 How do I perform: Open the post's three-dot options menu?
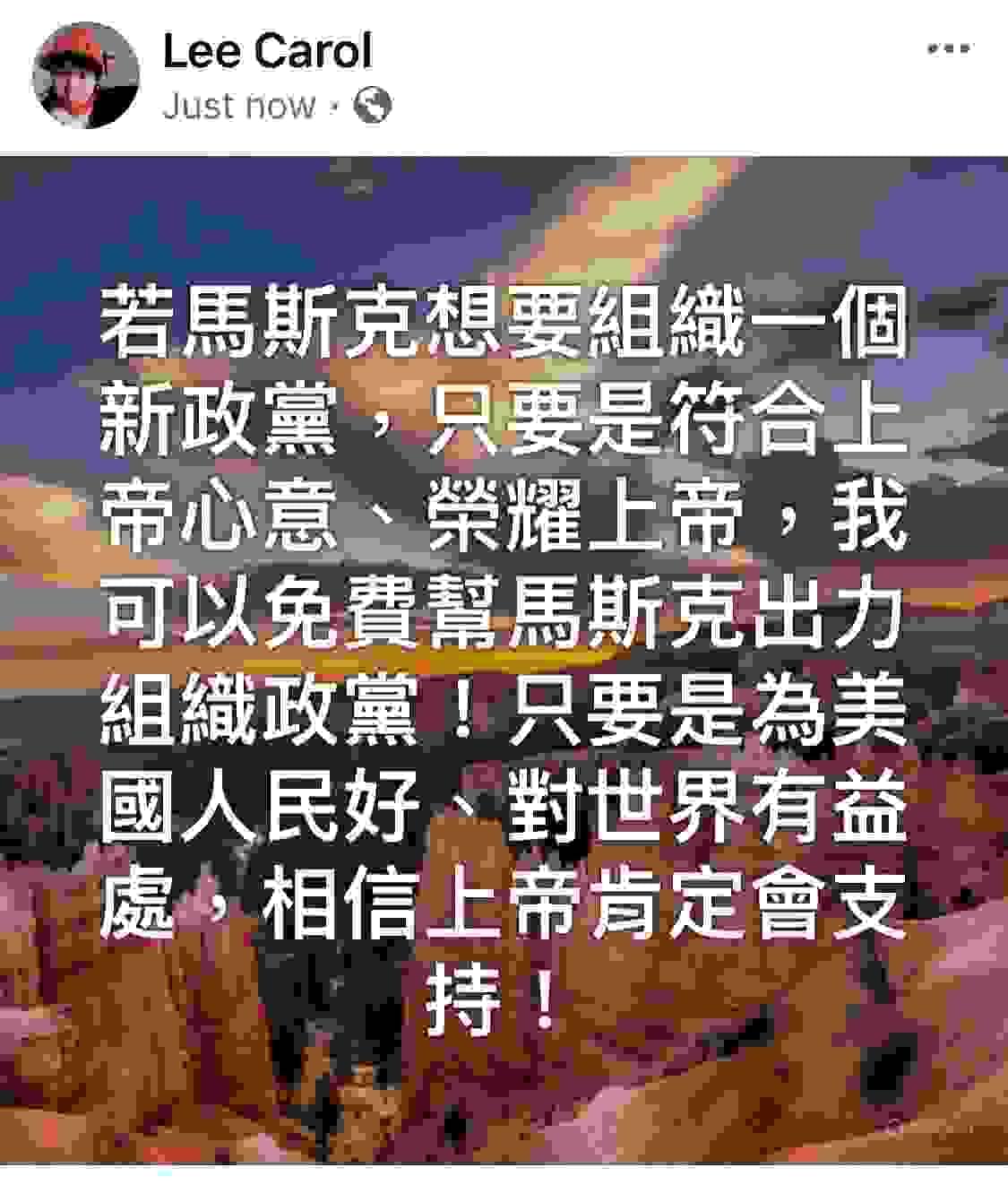click(x=949, y=50)
